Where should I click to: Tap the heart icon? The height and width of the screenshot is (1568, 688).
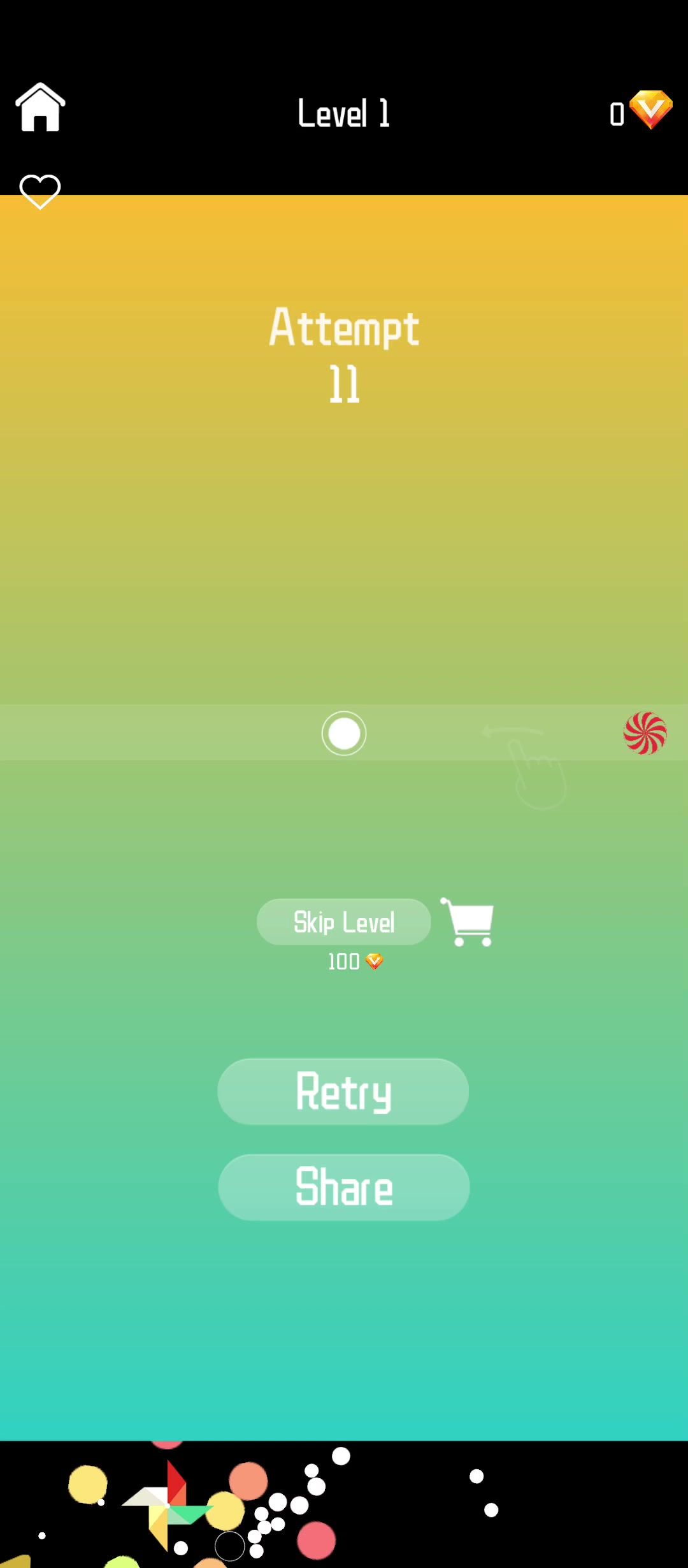(40, 191)
